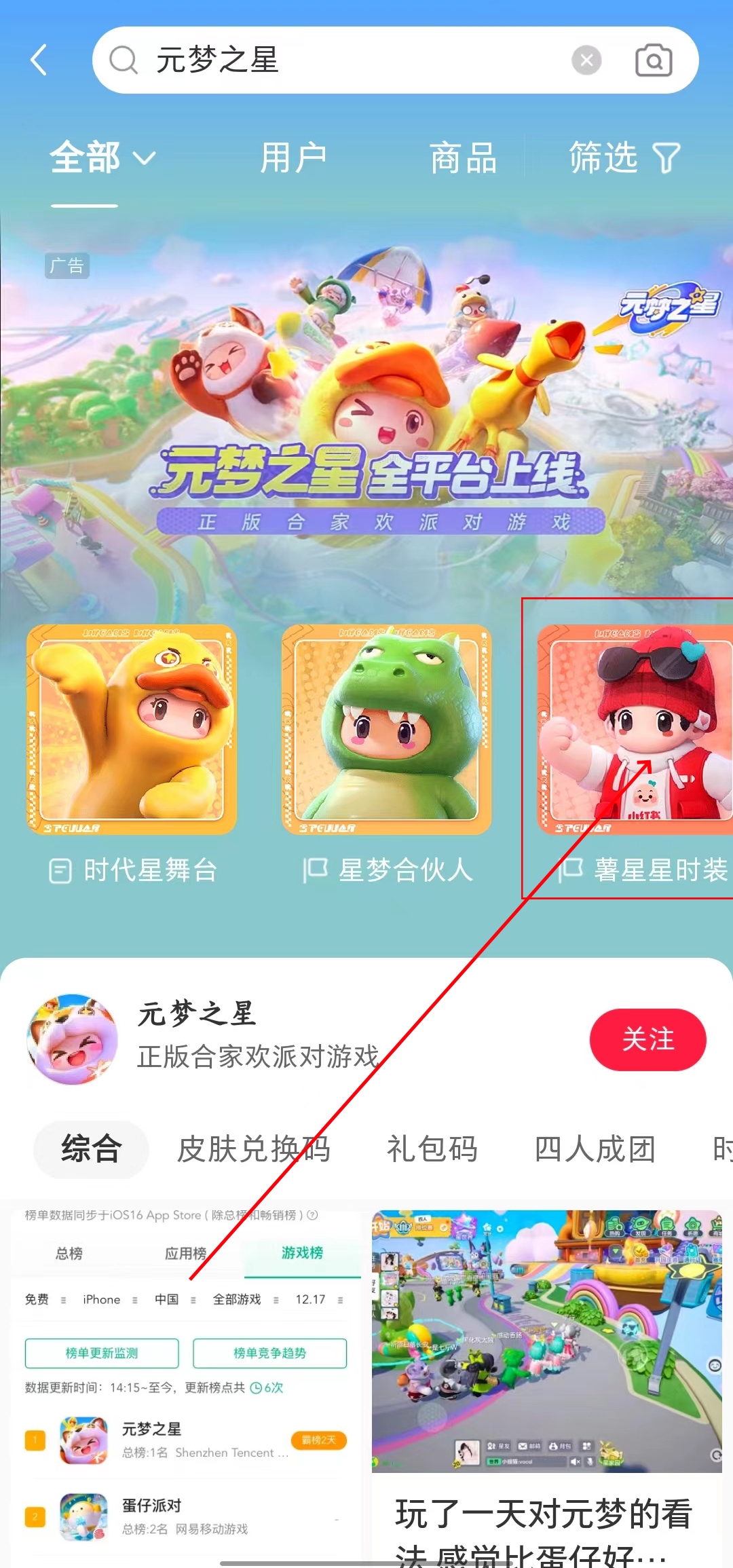Go back with the arrow icon
Screen dimensions: 733x1568
[x=39, y=60]
